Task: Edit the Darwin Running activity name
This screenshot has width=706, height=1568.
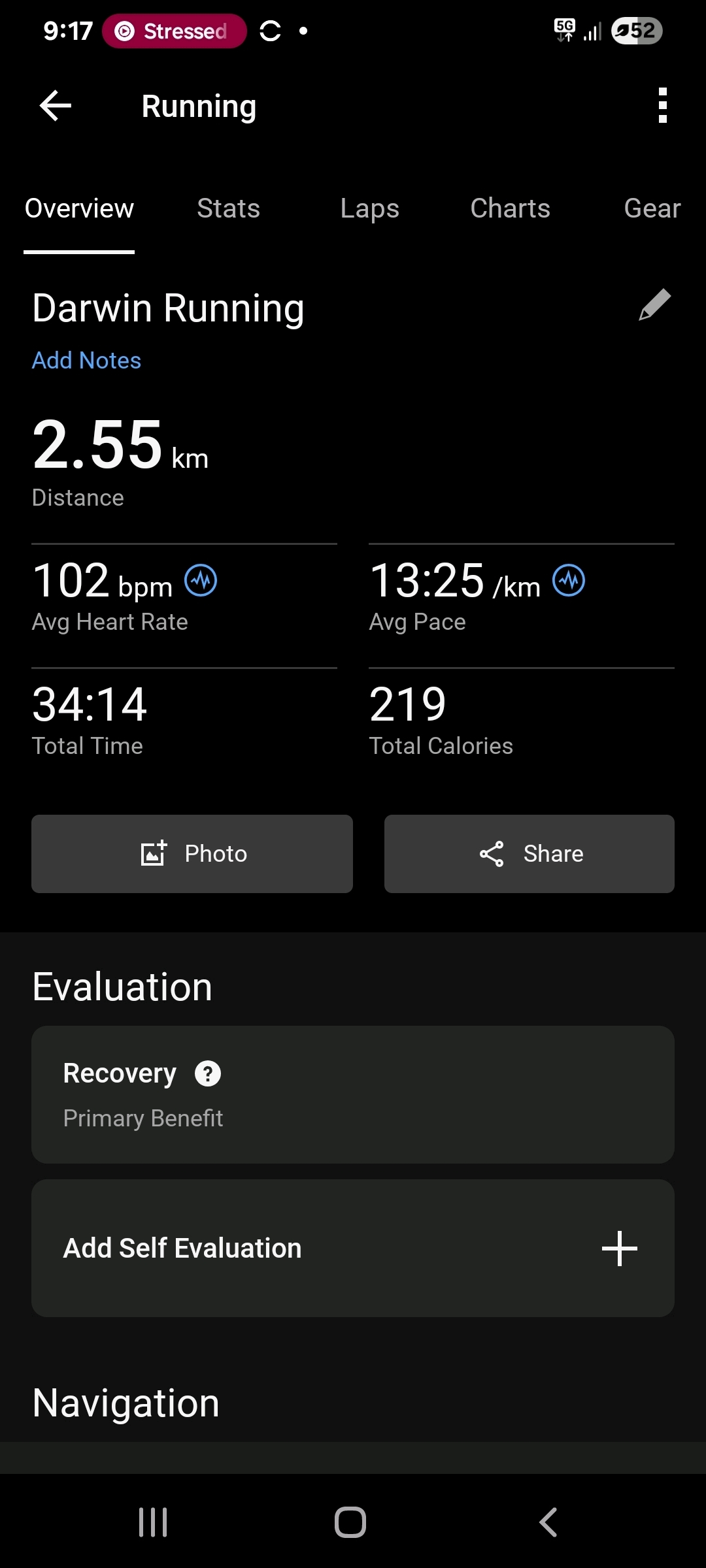Action: (654, 305)
